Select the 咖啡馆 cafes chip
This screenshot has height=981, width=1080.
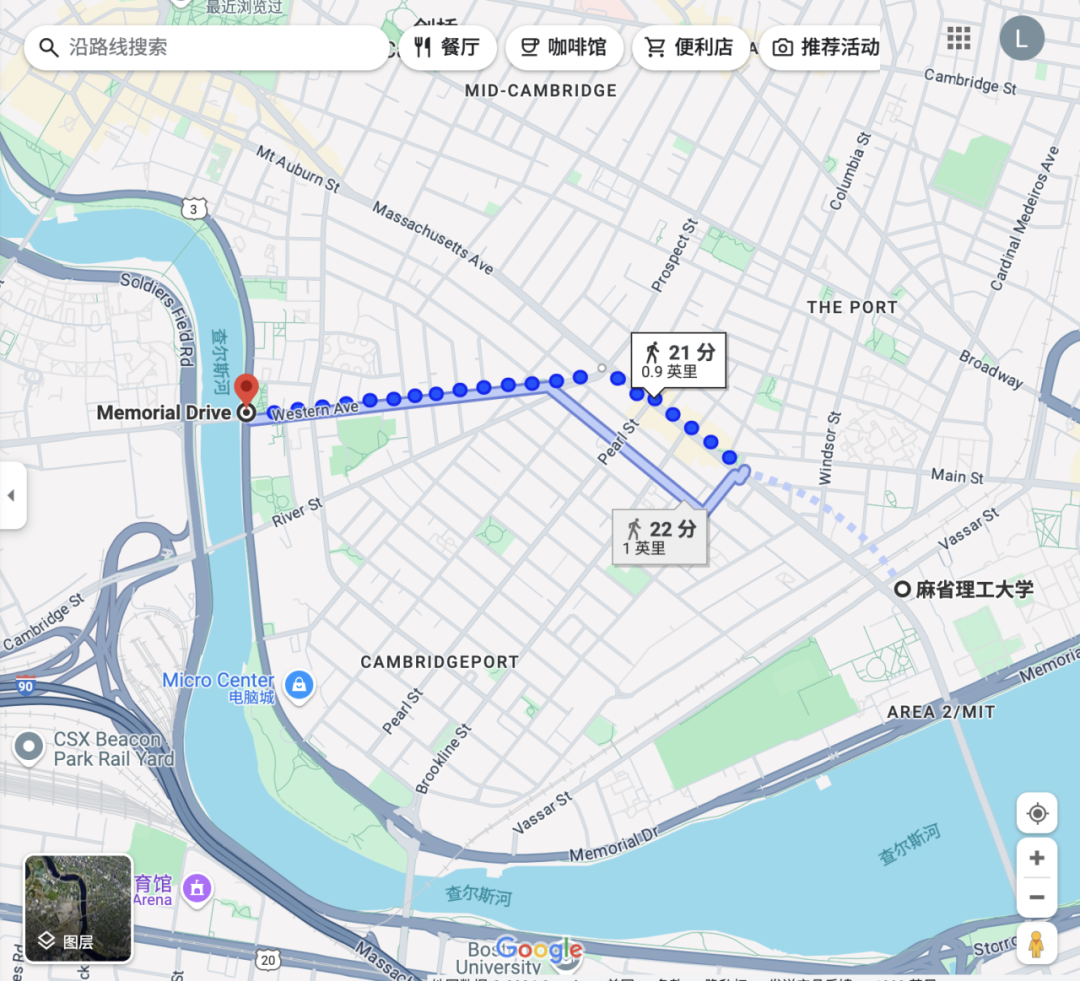point(564,47)
